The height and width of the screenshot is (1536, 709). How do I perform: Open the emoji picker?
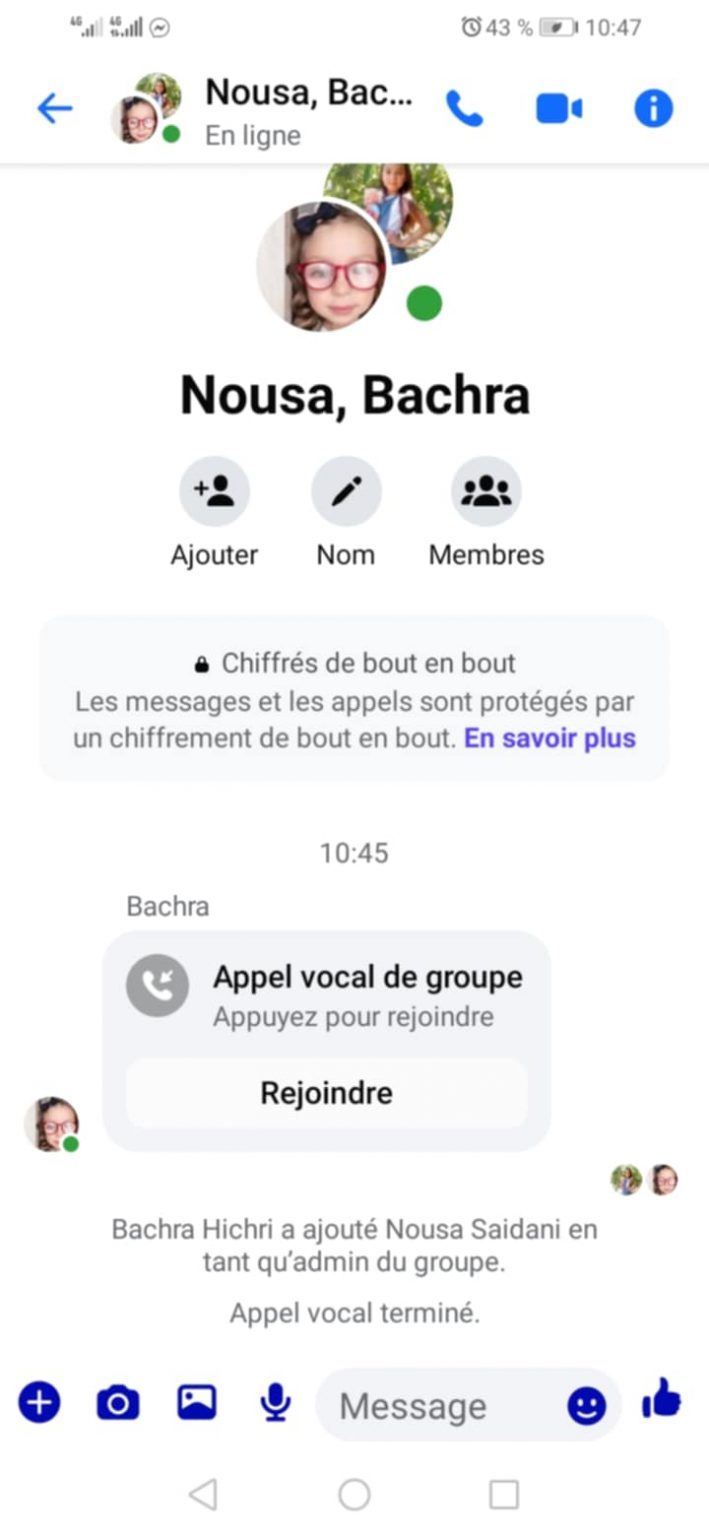[x=587, y=1406]
